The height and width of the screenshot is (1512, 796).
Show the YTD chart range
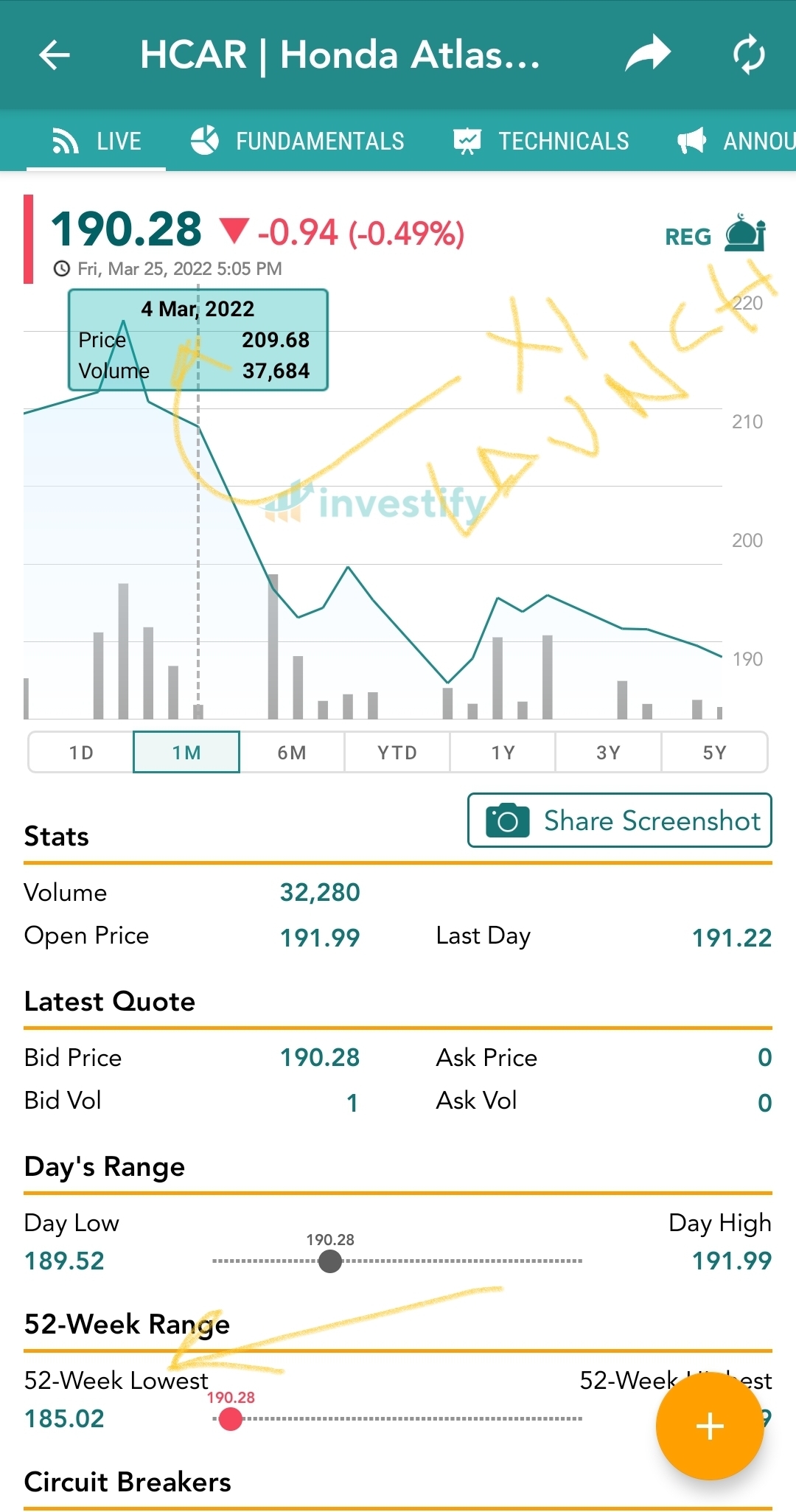click(397, 753)
